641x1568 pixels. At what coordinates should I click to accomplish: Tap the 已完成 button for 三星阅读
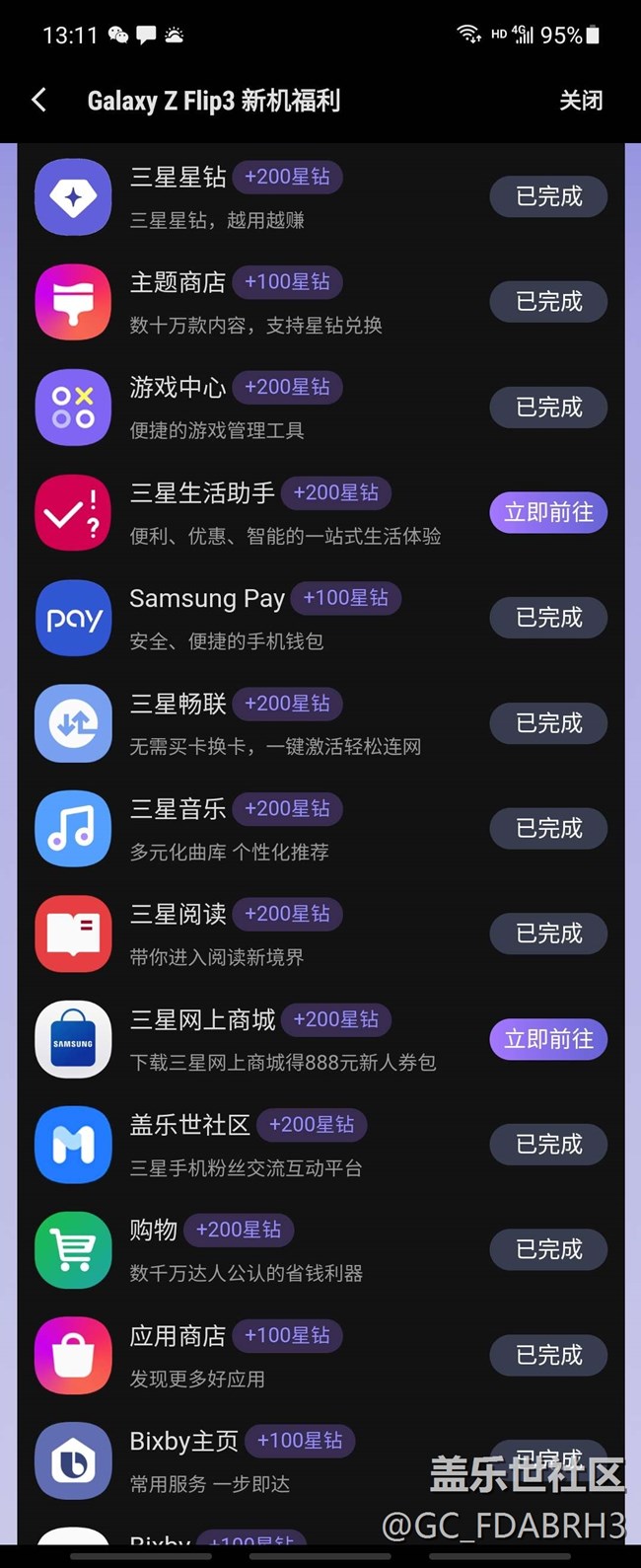pyautogui.click(x=548, y=933)
